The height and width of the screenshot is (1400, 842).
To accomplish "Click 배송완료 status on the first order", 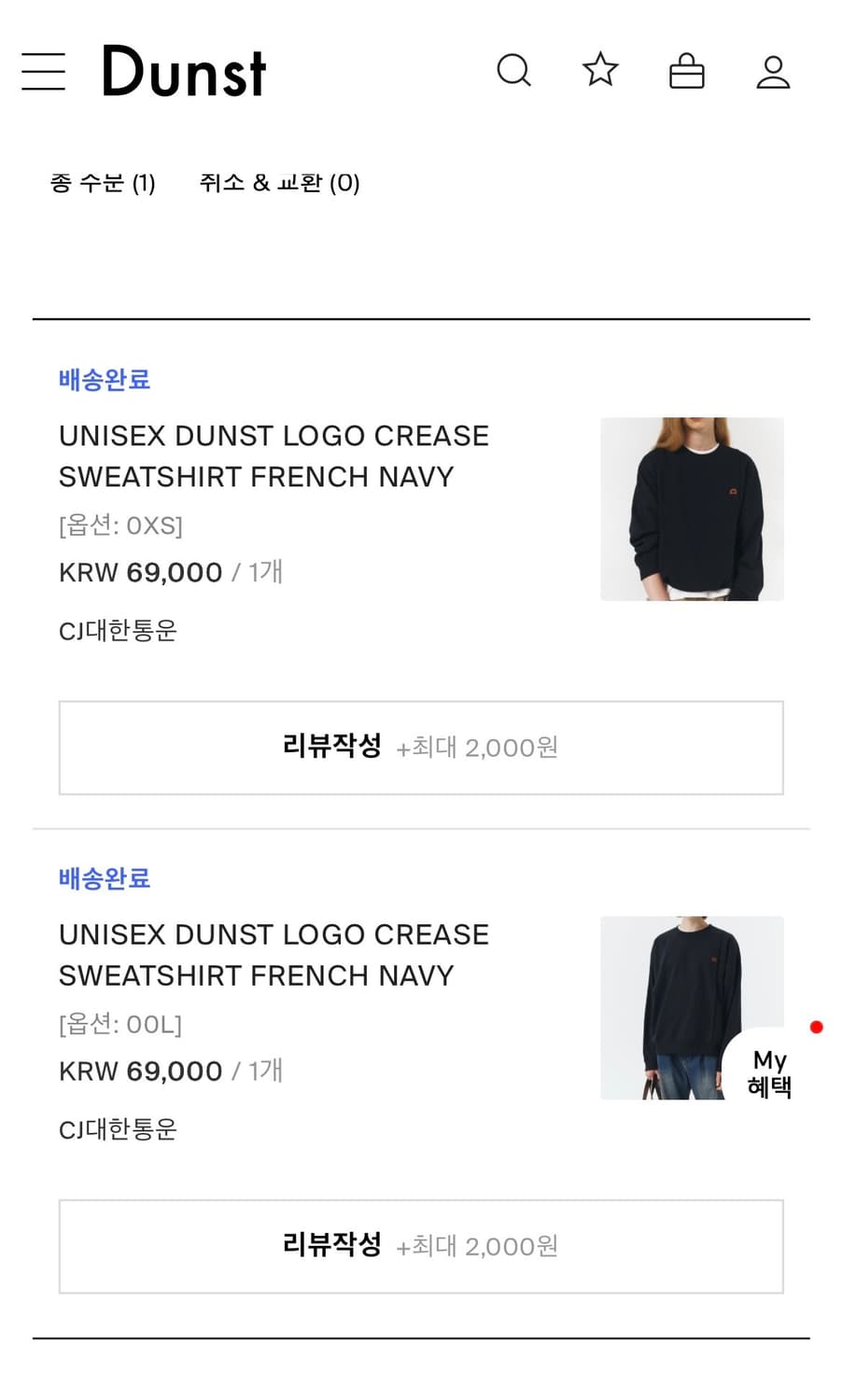I will pos(105,380).
